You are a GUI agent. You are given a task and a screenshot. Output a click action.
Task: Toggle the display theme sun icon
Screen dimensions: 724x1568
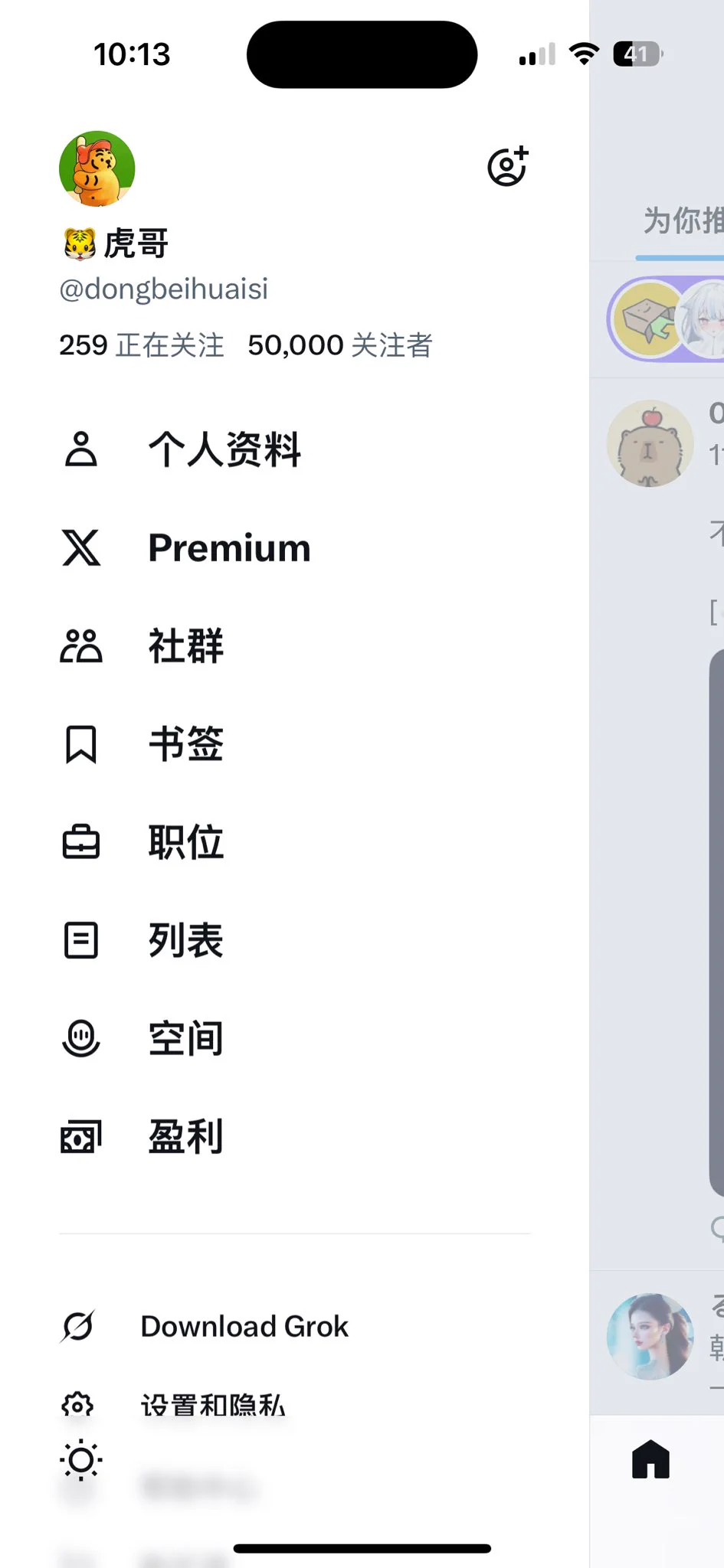(80, 1460)
